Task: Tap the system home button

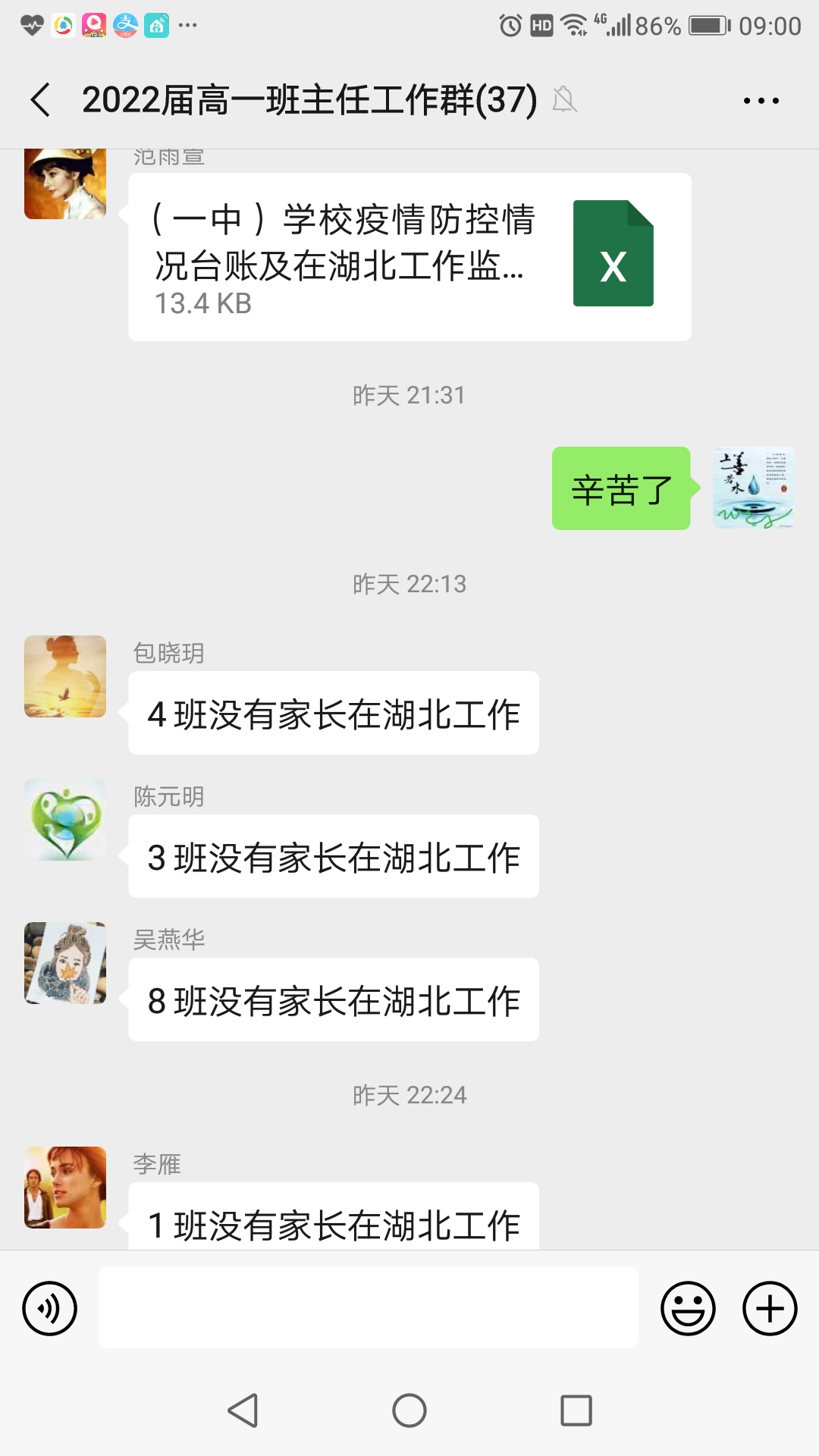Action: click(x=409, y=1410)
